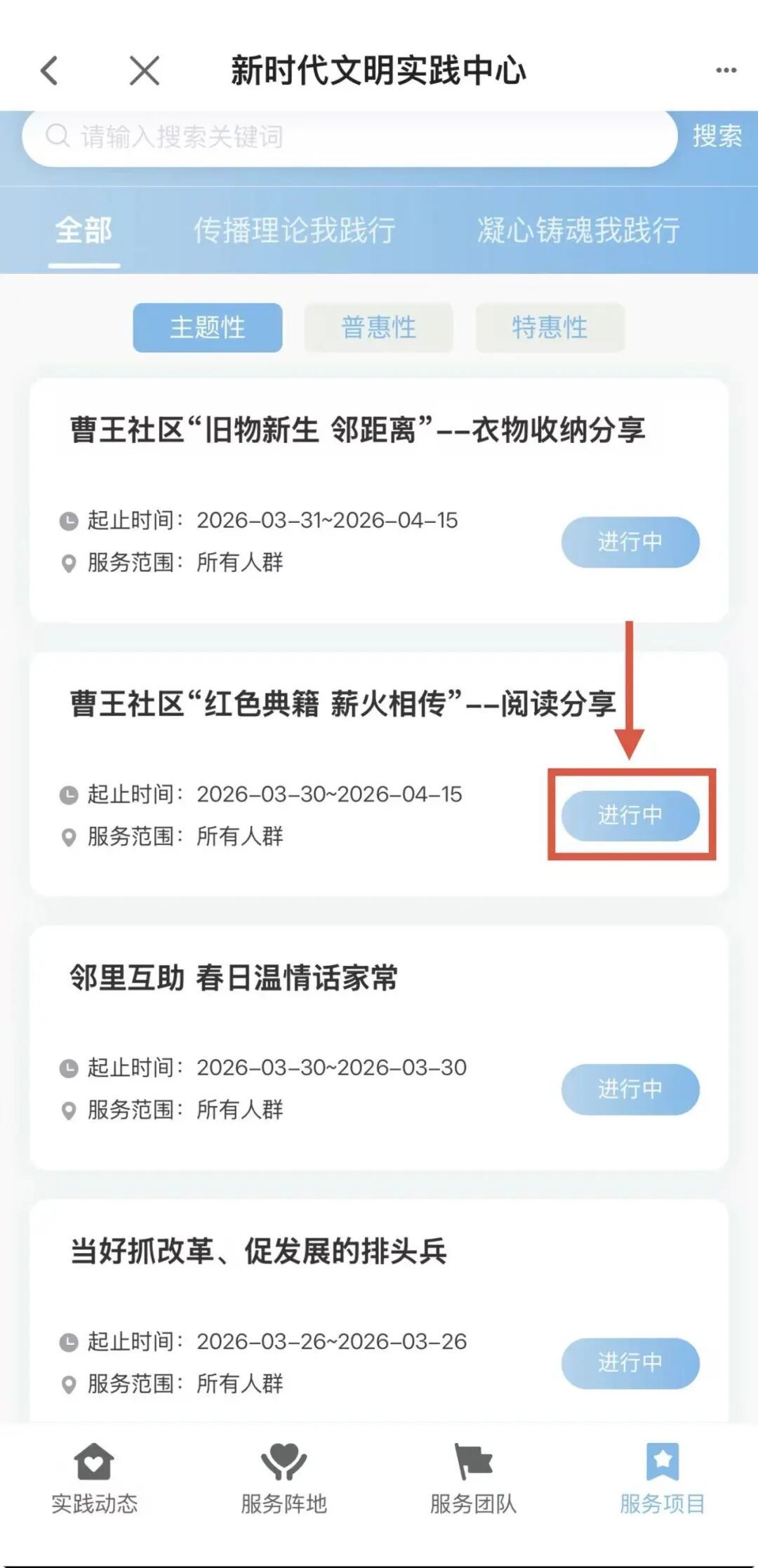Go back using the top-left arrow
758x1568 pixels.
(x=49, y=71)
